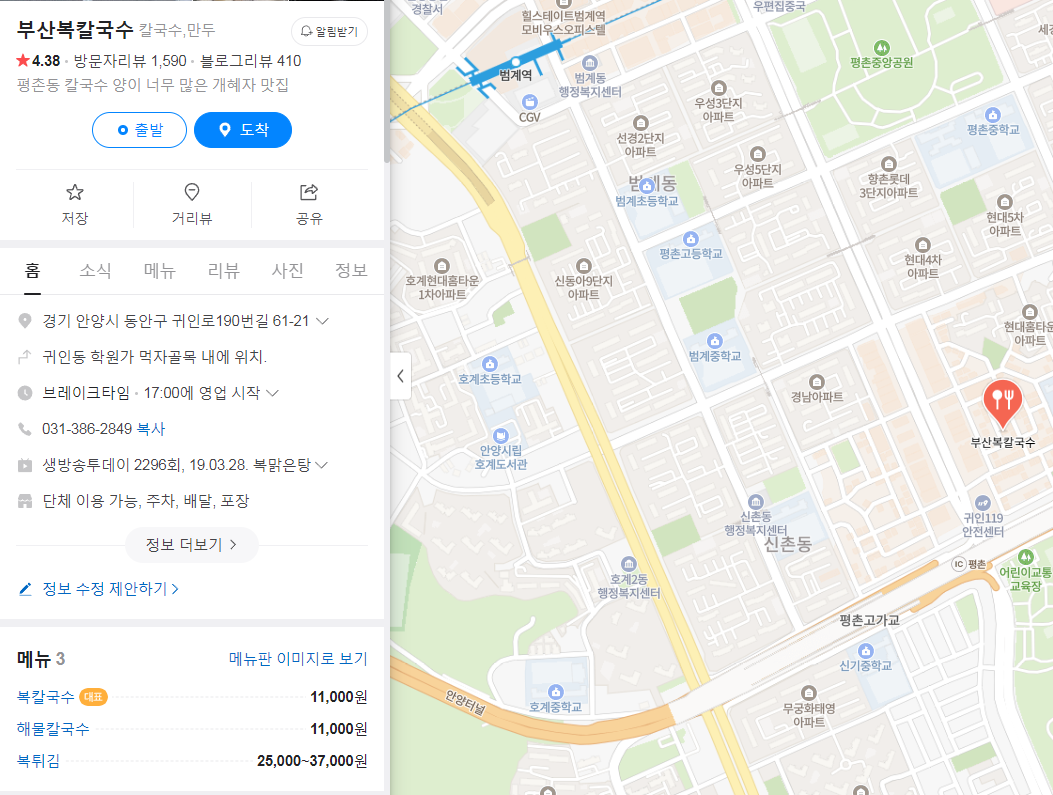Switch to the 사진 tab
1053x795 pixels.
point(288,271)
